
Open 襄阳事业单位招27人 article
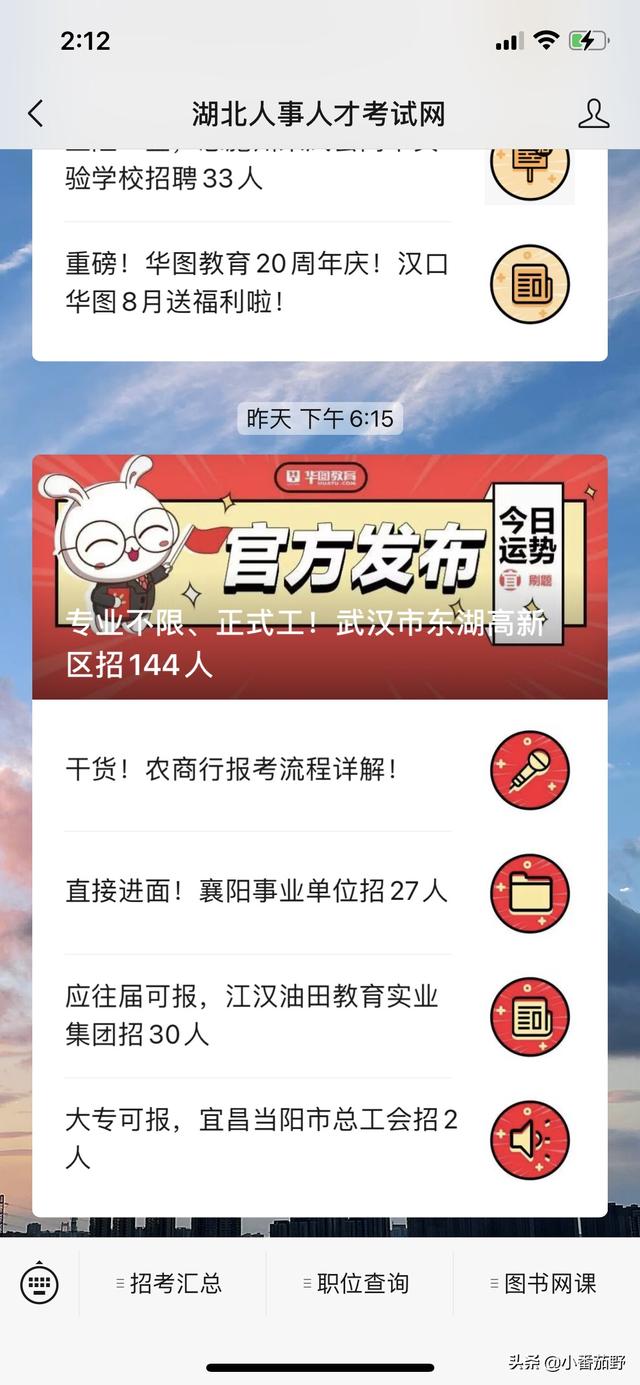click(258, 892)
